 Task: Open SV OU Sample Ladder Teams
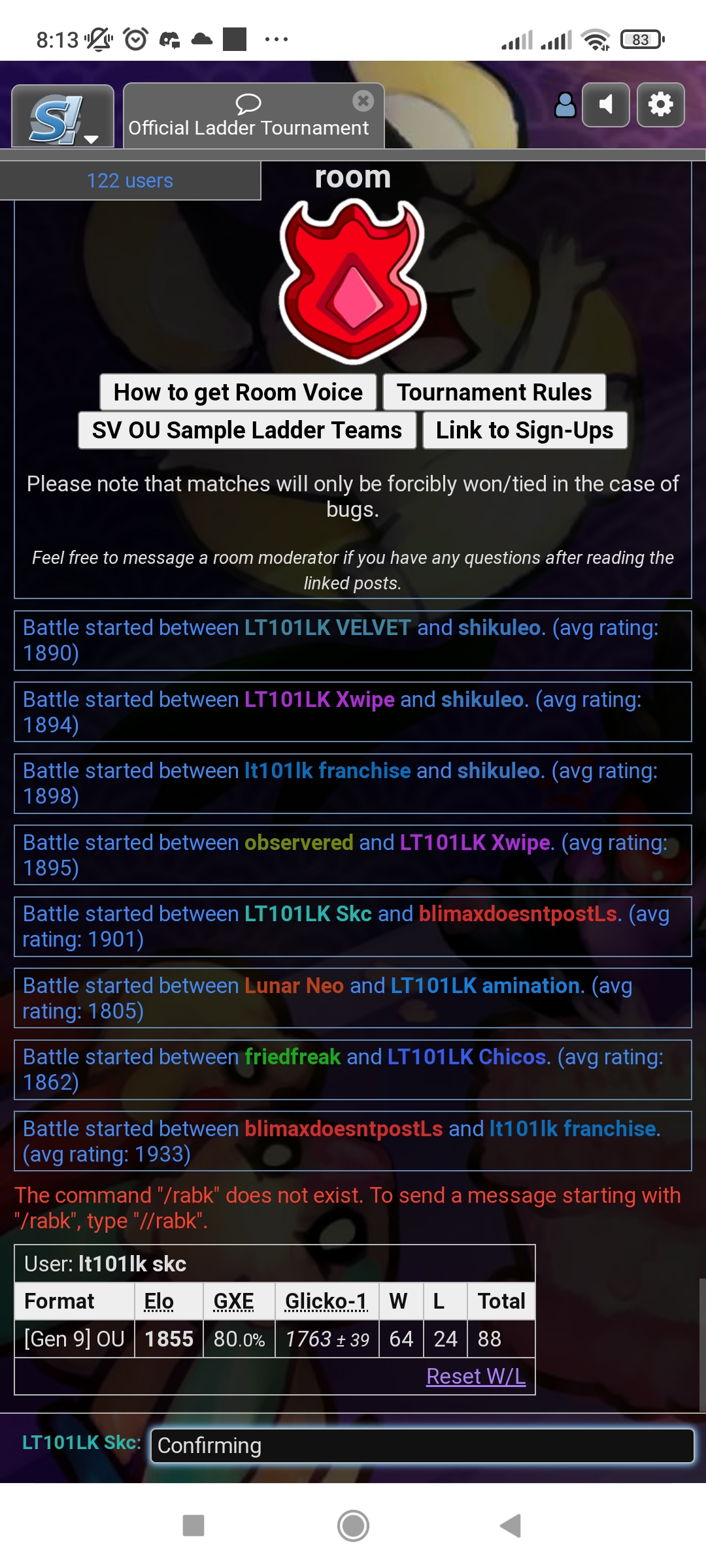tap(247, 430)
